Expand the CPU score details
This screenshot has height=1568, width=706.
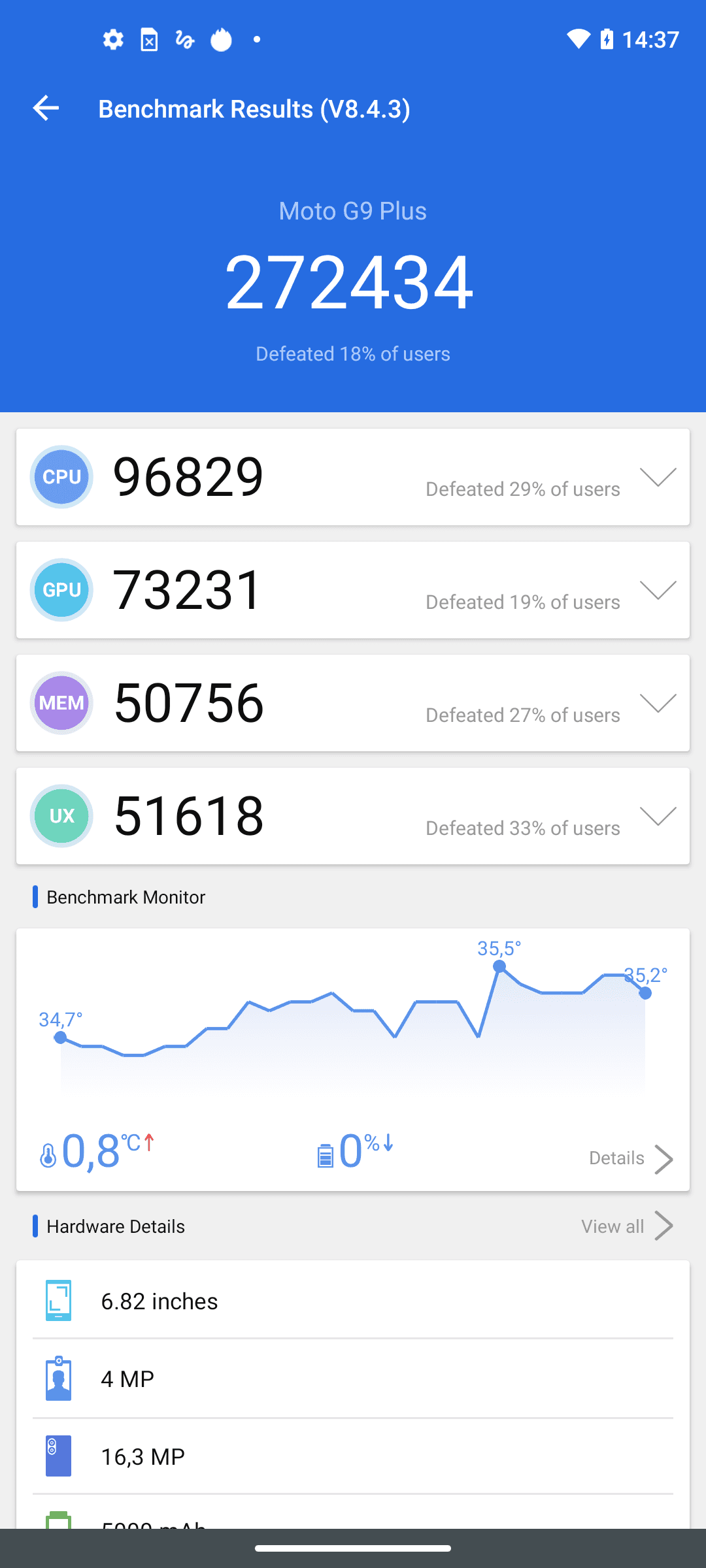tap(658, 477)
